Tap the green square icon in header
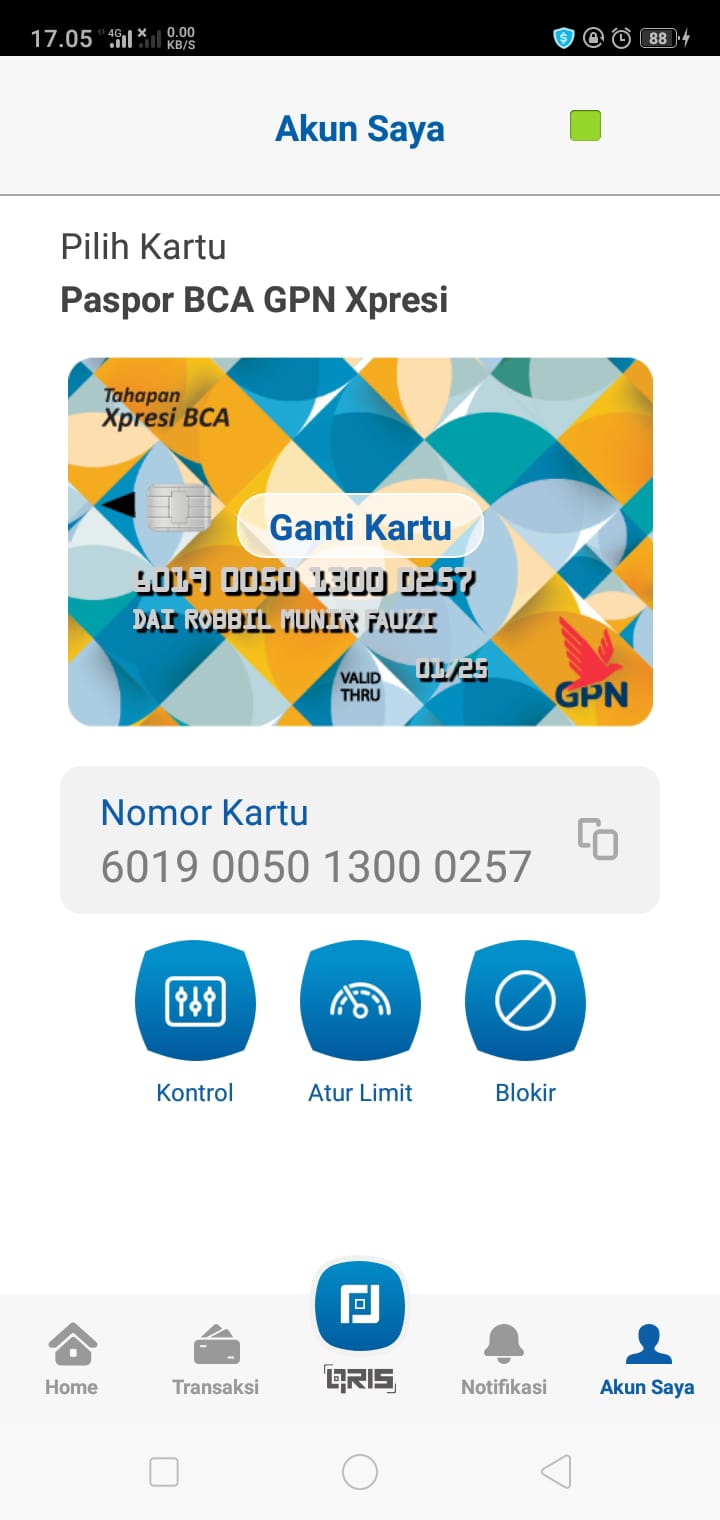This screenshot has height=1520, width=720. (x=585, y=126)
